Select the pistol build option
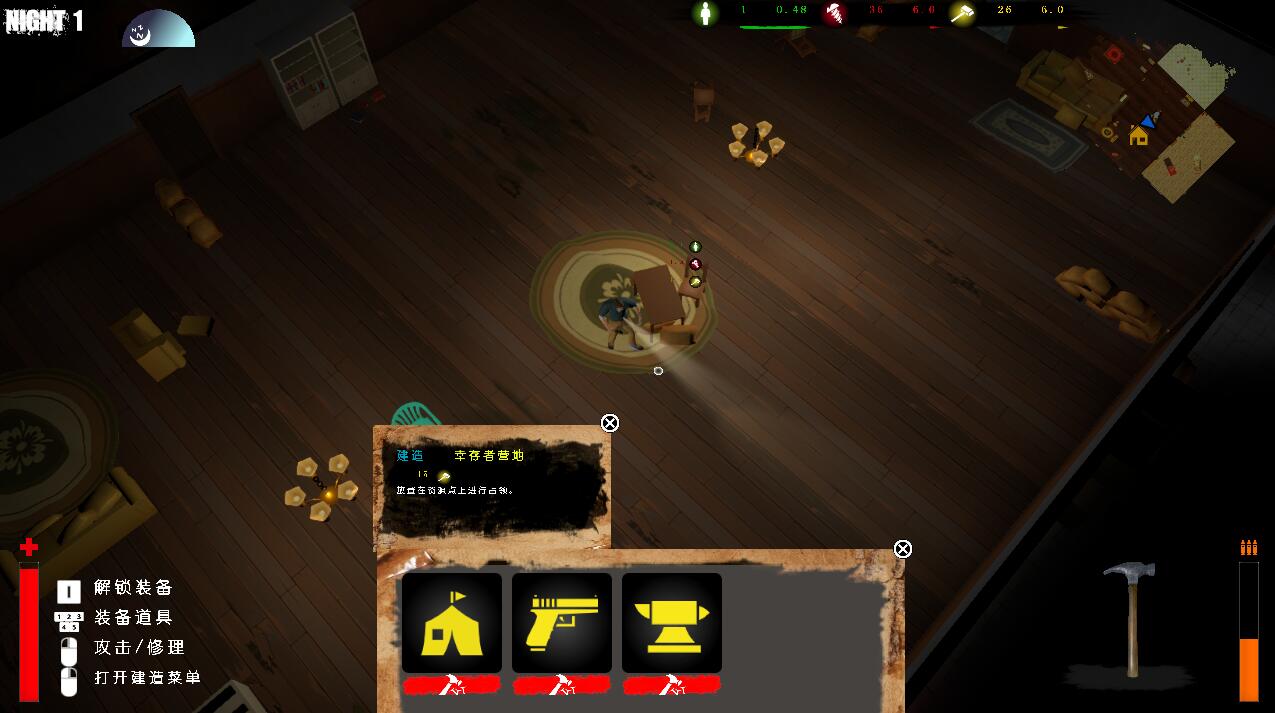The height and width of the screenshot is (713, 1275). [562, 622]
